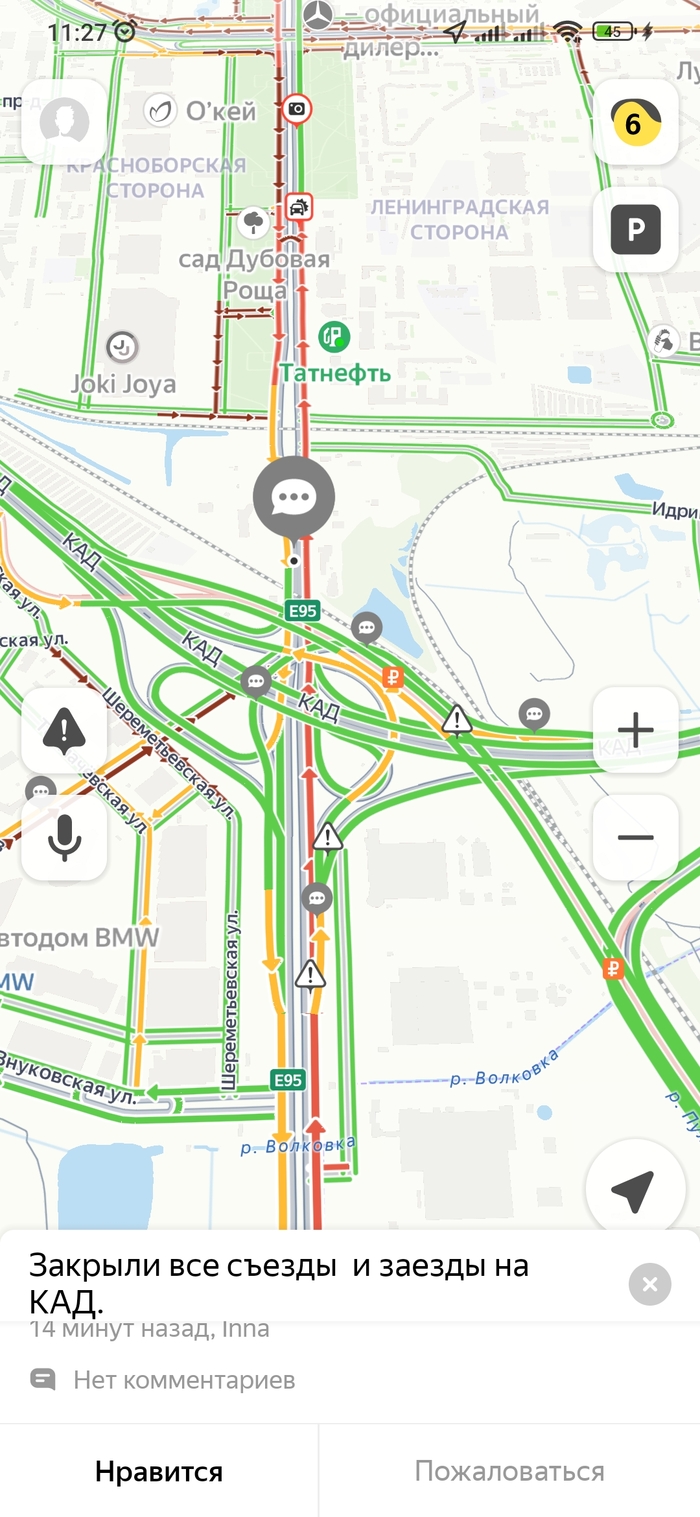Dismiss the road event comment card
700x1517 pixels.
point(649,1284)
